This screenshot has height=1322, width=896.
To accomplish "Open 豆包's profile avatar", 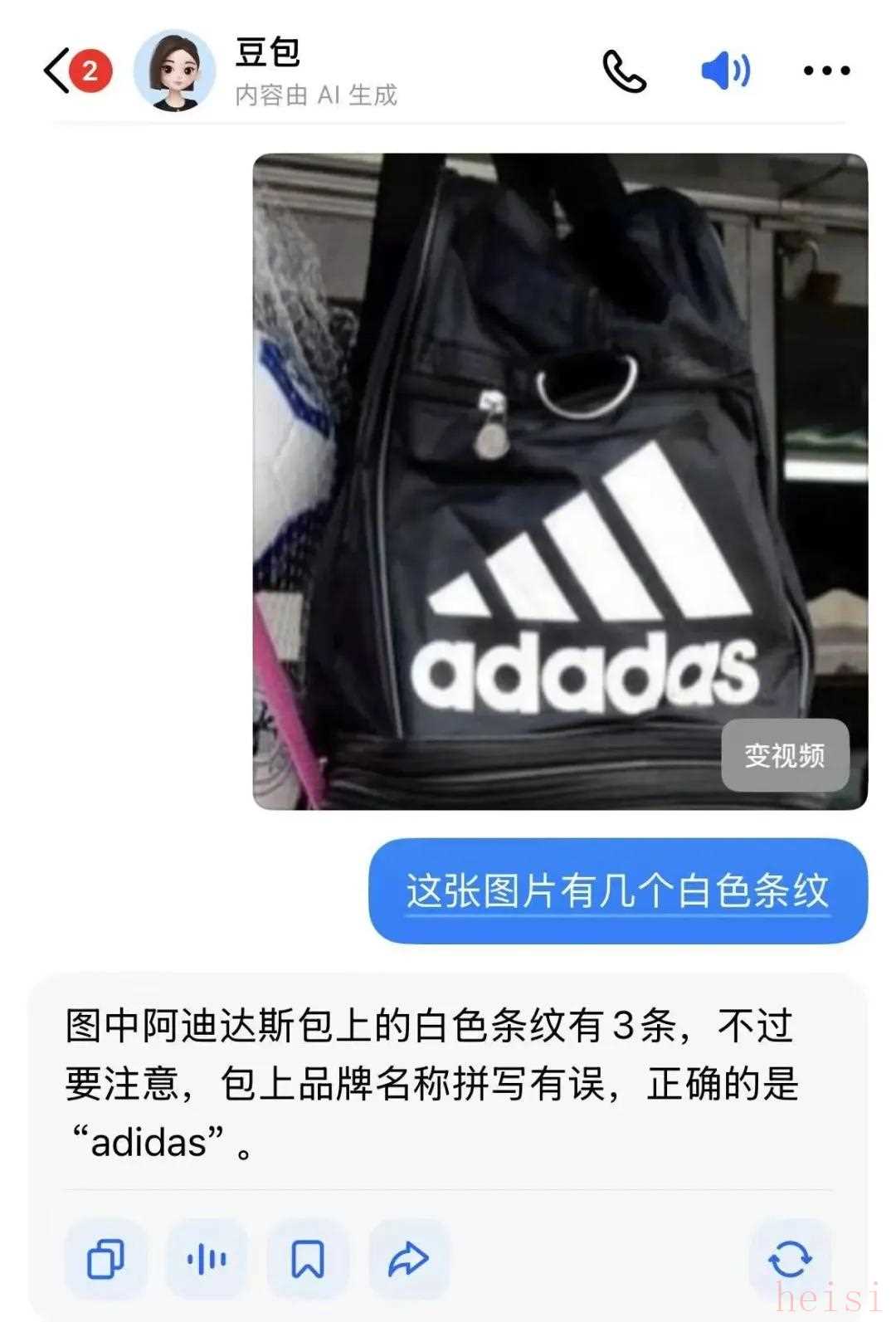I will [174, 71].
